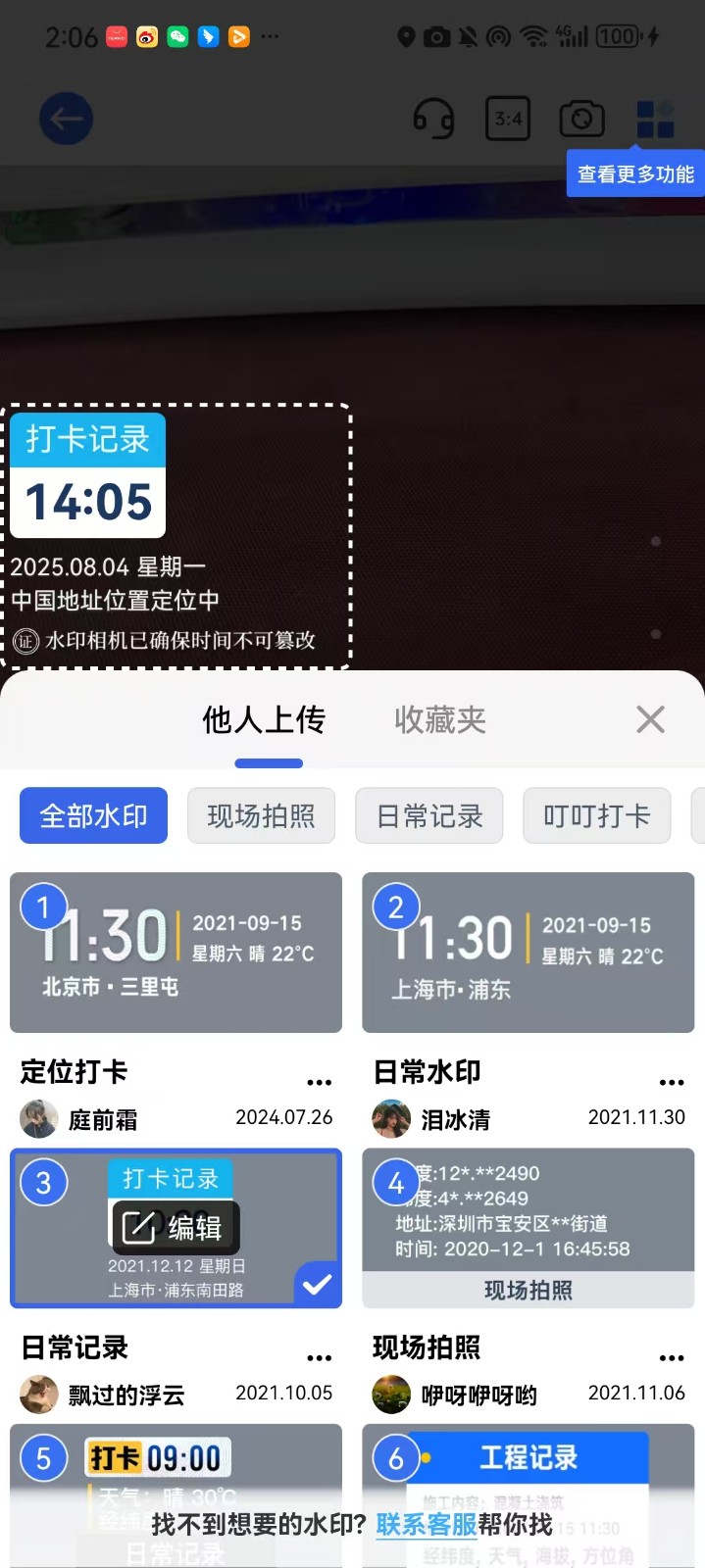Filter by 现场拍照 chip

pyautogui.click(x=261, y=815)
